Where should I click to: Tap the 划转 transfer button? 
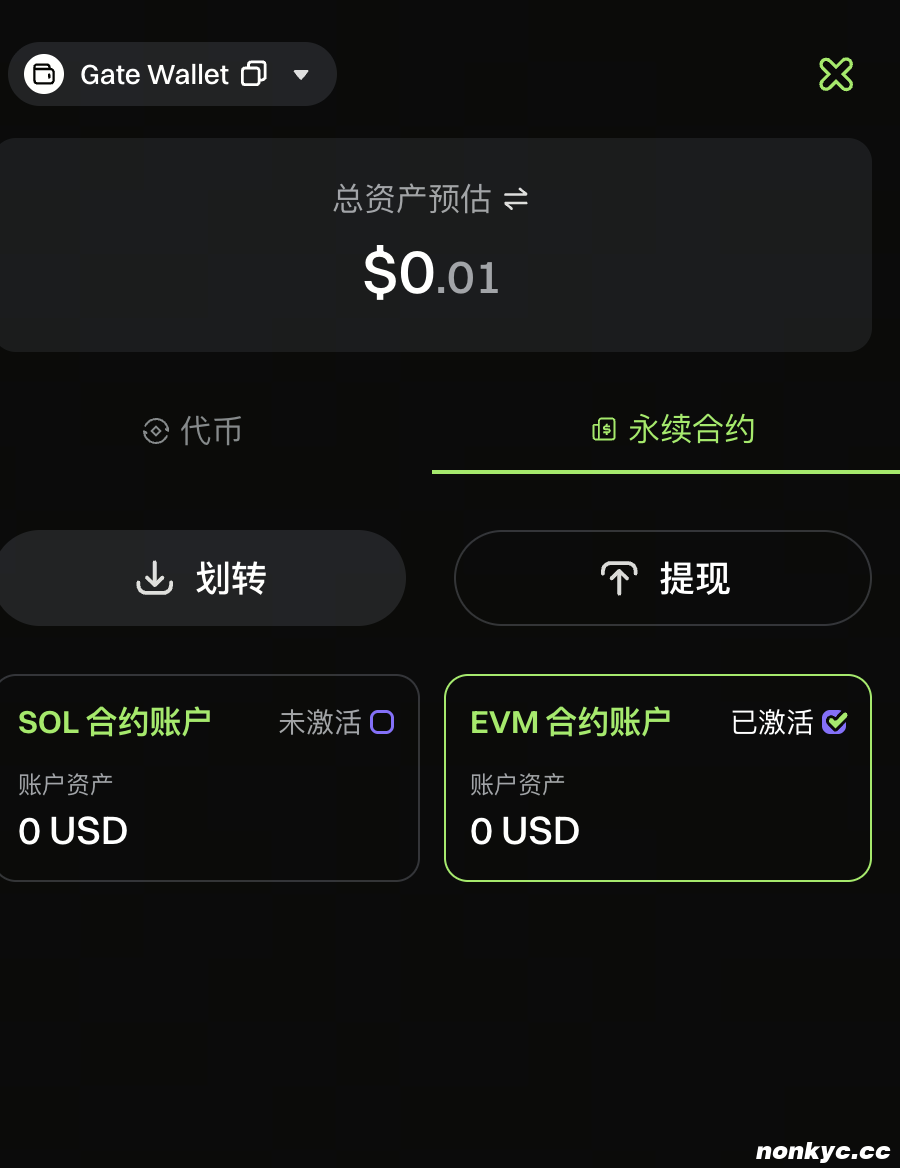pos(201,578)
